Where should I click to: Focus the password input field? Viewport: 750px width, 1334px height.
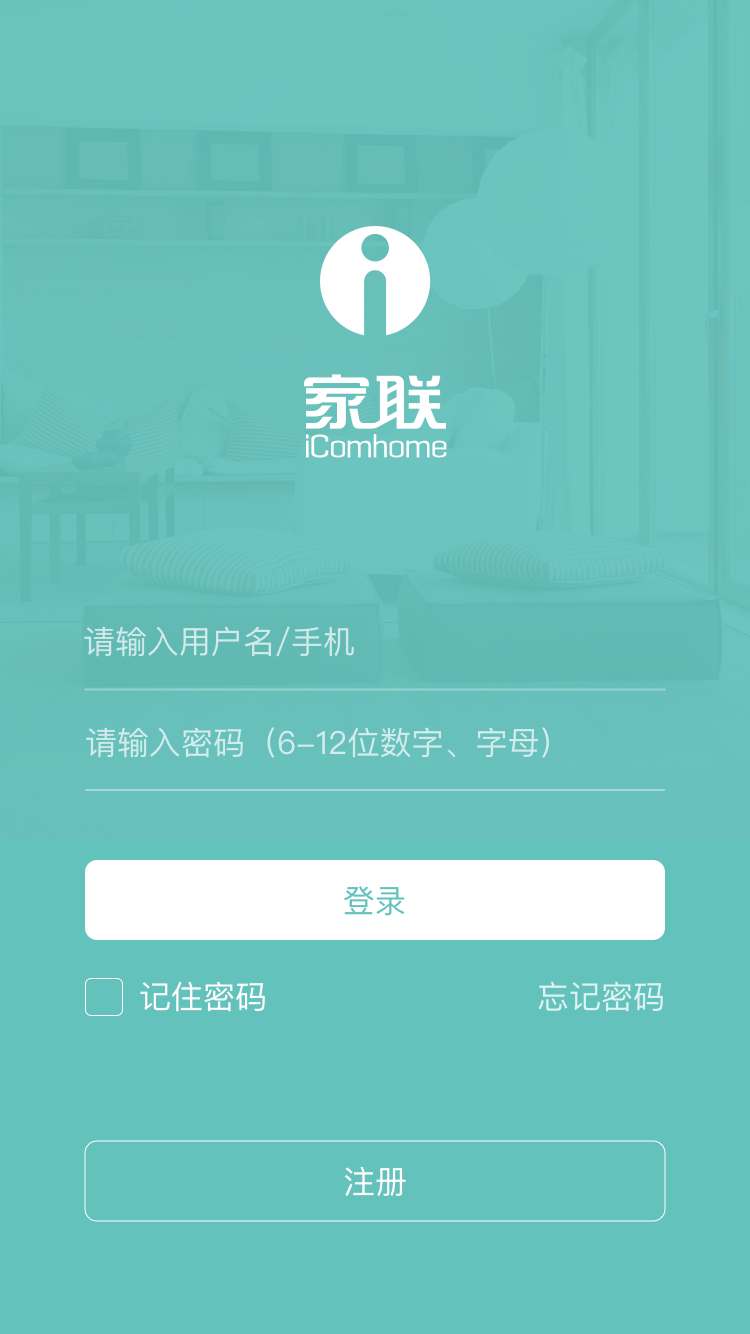click(374, 744)
